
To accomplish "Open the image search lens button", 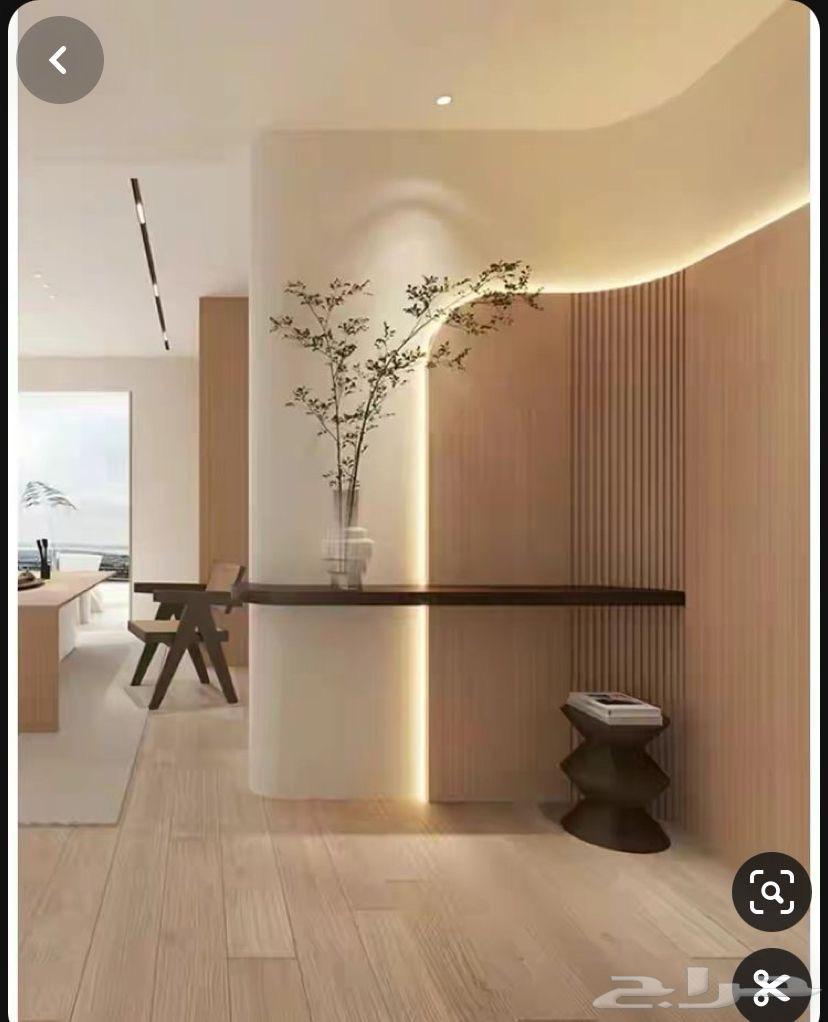I will point(771,891).
